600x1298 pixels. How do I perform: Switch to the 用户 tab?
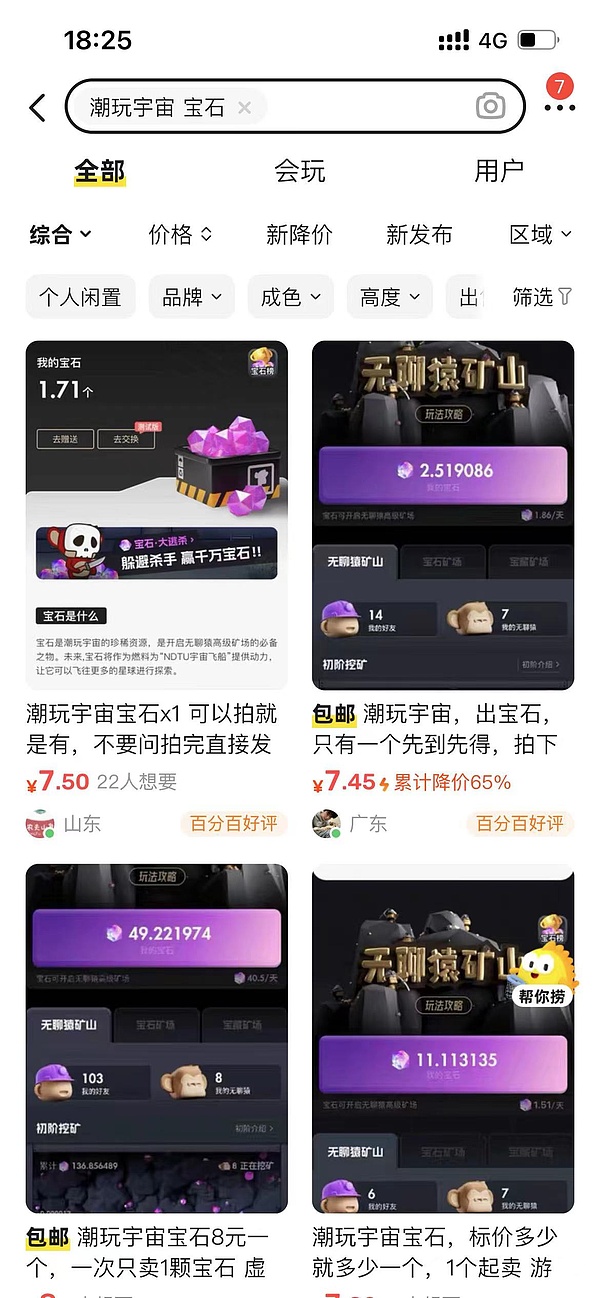pos(498,171)
